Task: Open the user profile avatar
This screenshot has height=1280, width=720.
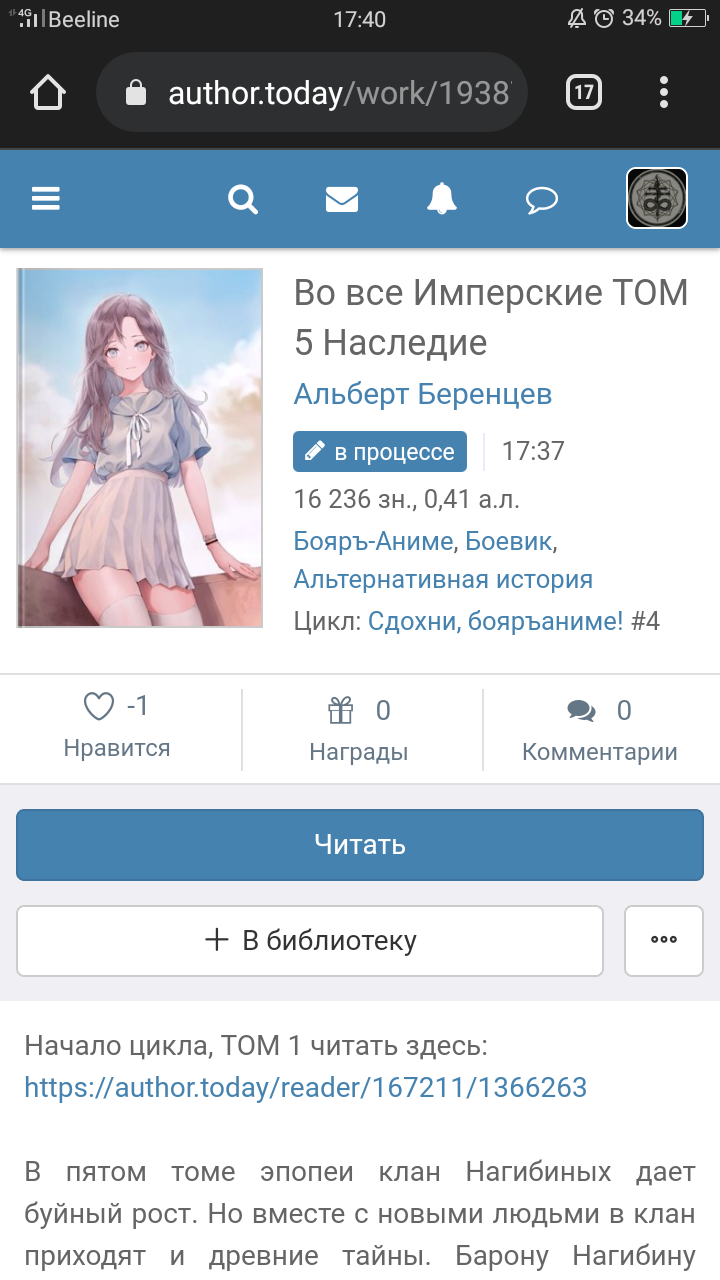Action: pyautogui.click(x=657, y=198)
